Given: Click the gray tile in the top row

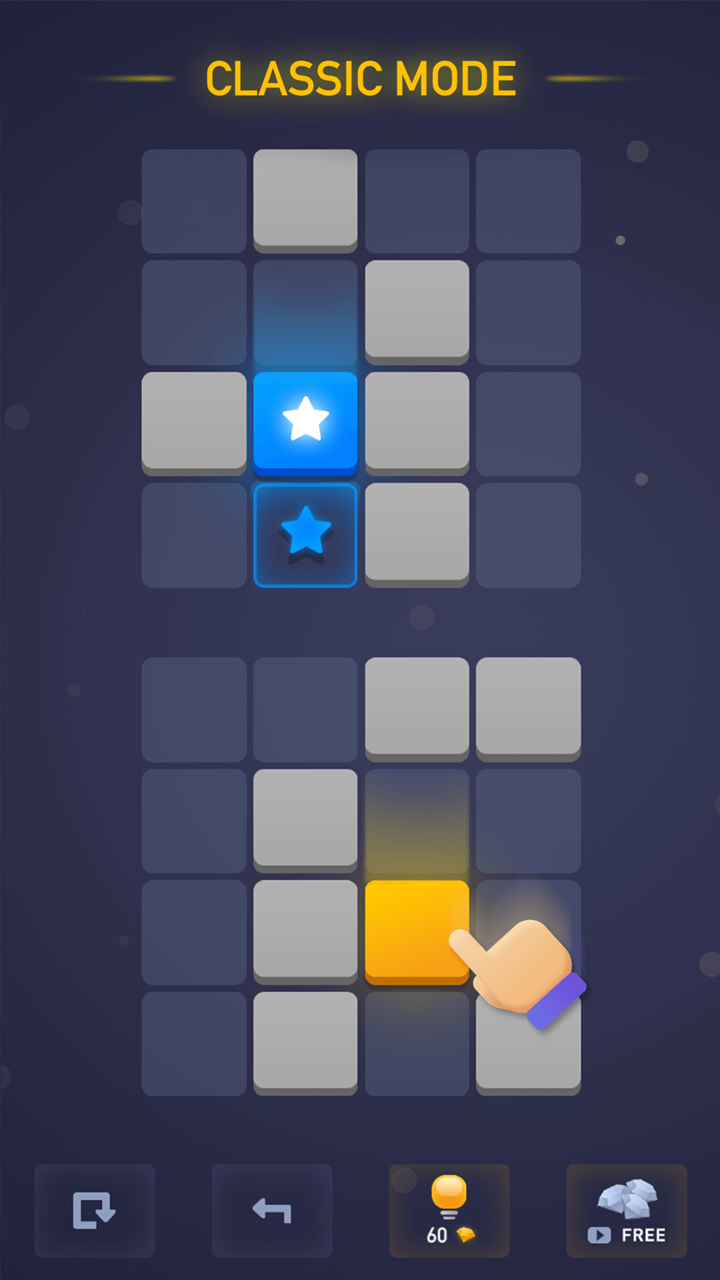Looking at the screenshot, I should tap(305, 198).
